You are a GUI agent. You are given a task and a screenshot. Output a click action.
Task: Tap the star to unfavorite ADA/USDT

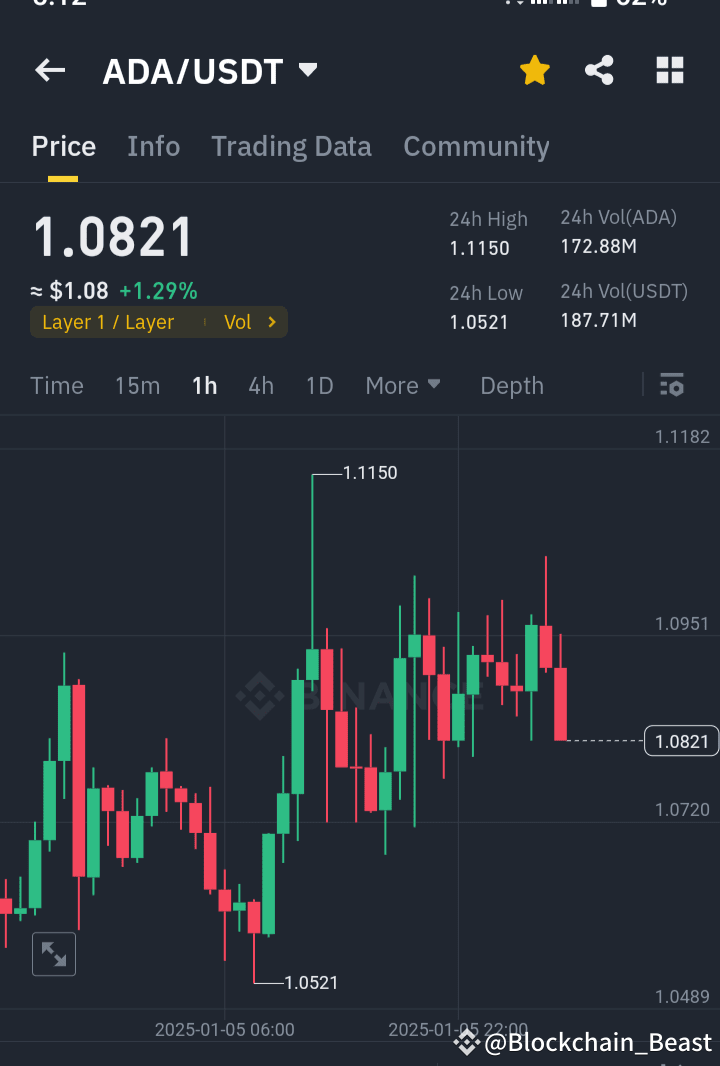coord(534,70)
